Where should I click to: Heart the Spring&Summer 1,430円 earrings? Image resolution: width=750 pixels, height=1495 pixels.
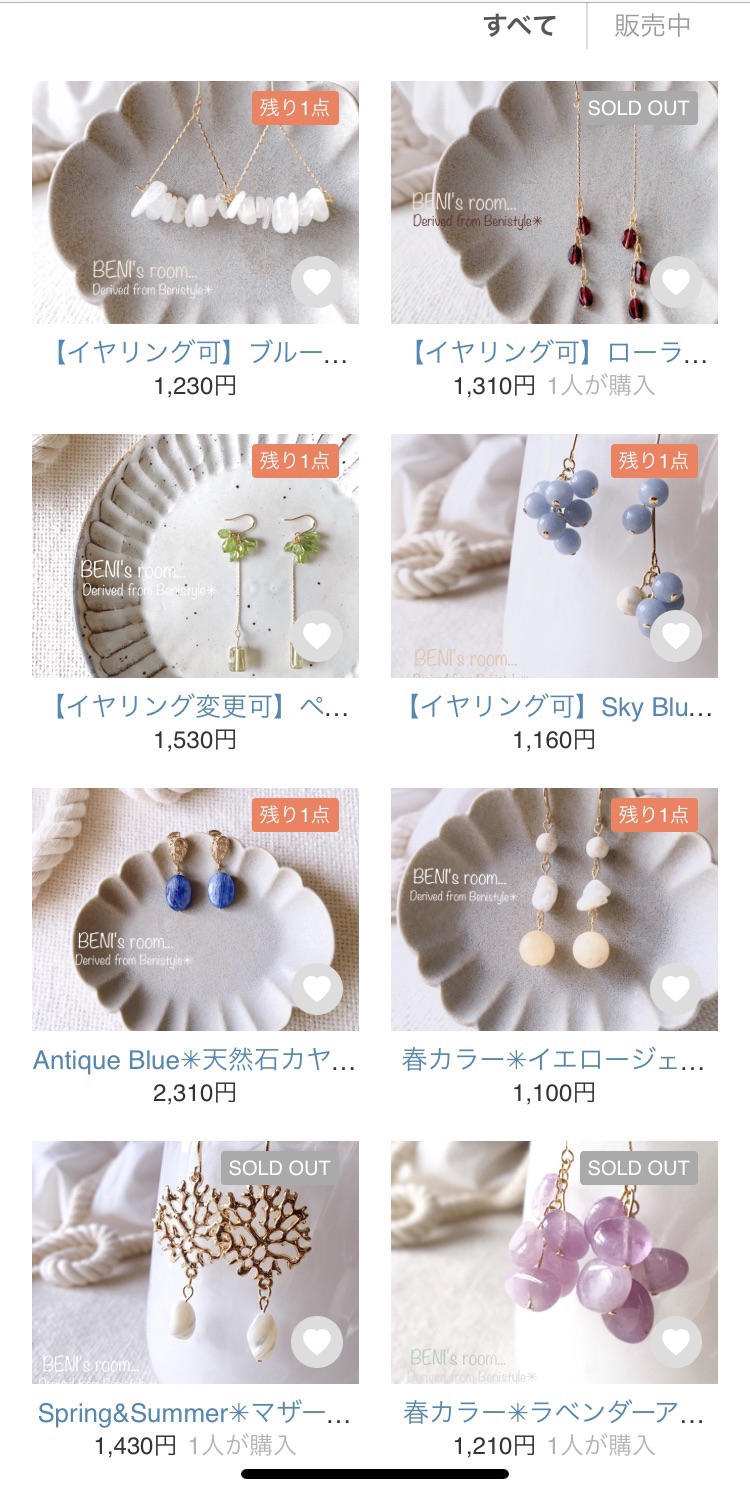pyautogui.click(x=317, y=1342)
